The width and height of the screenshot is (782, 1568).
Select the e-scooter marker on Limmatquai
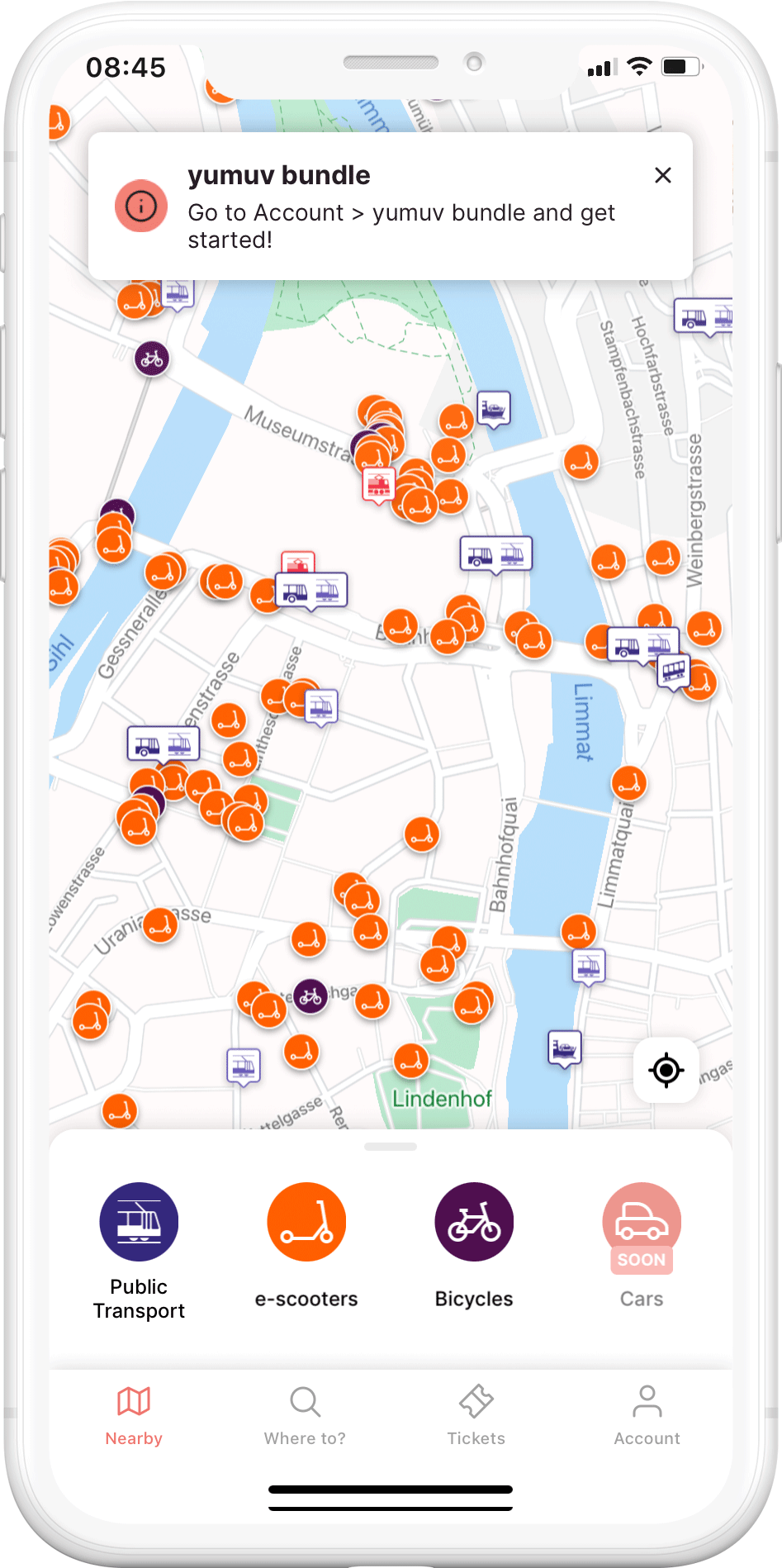(x=628, y=782)
